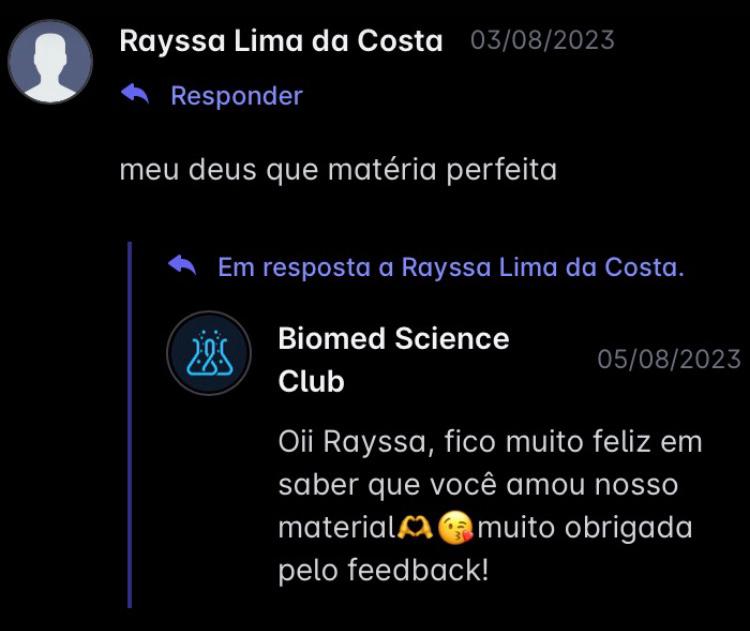Open Rayssa Lima da Costa's profile avatar
750x631 pixels.
[x=51, y=61]
